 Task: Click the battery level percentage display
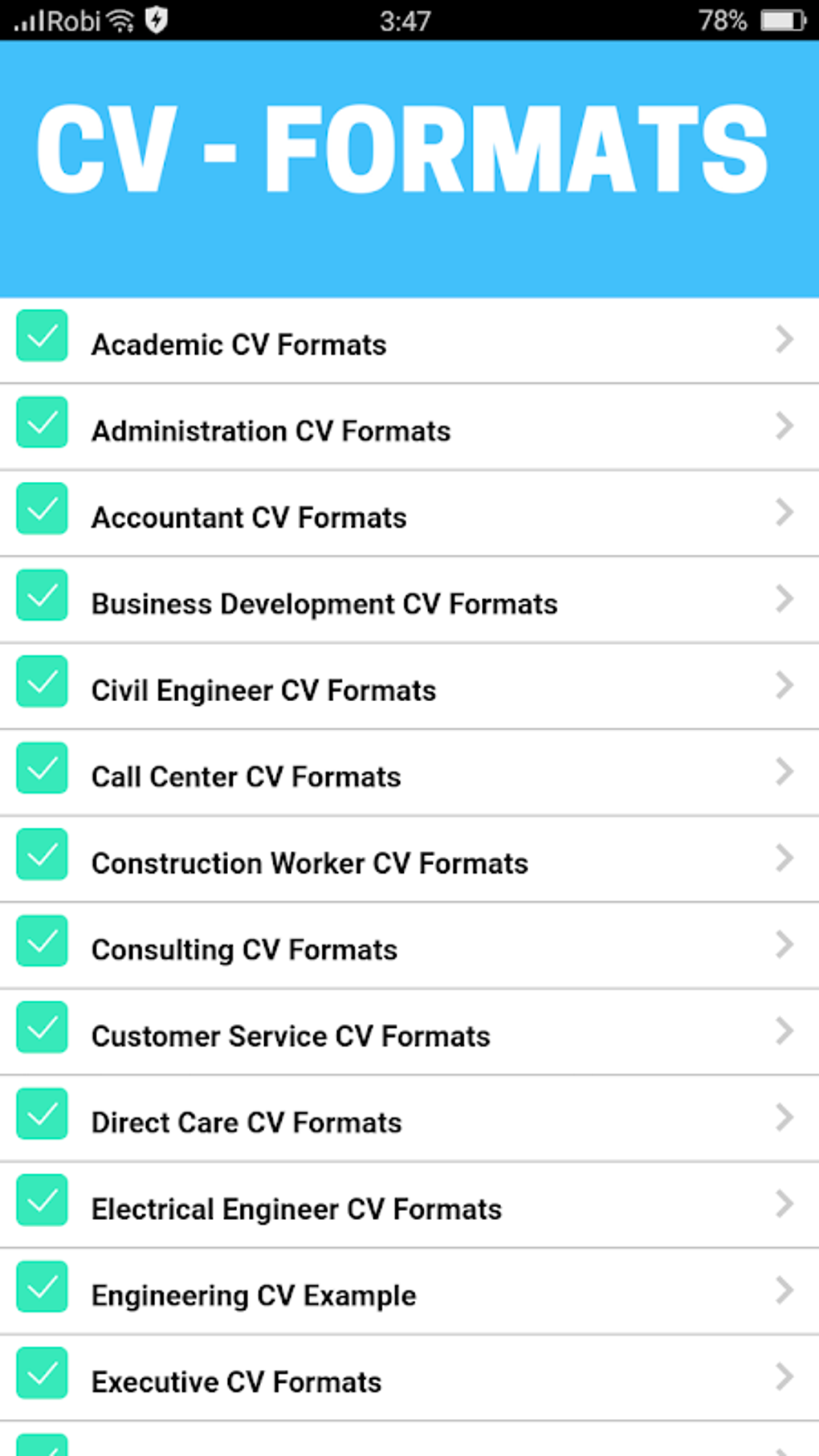pos(721,19)
